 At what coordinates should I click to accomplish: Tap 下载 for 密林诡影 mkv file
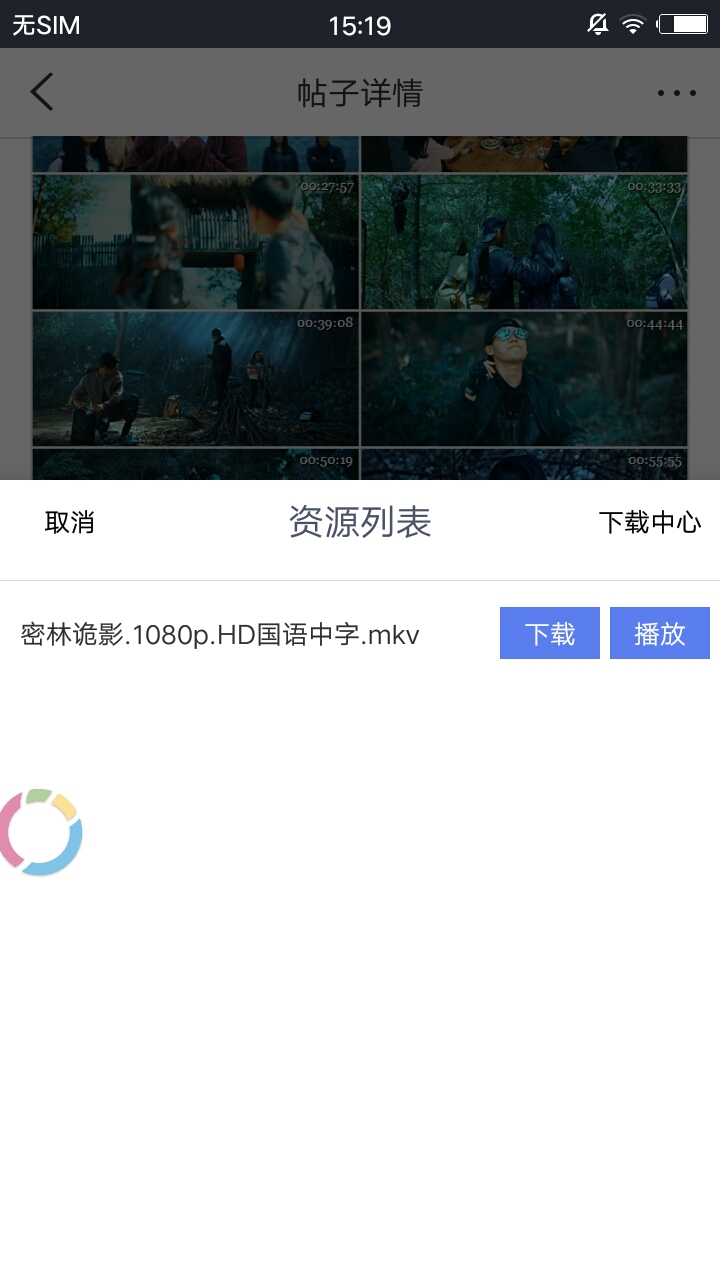pyautogui.click(x=549, y=634)
